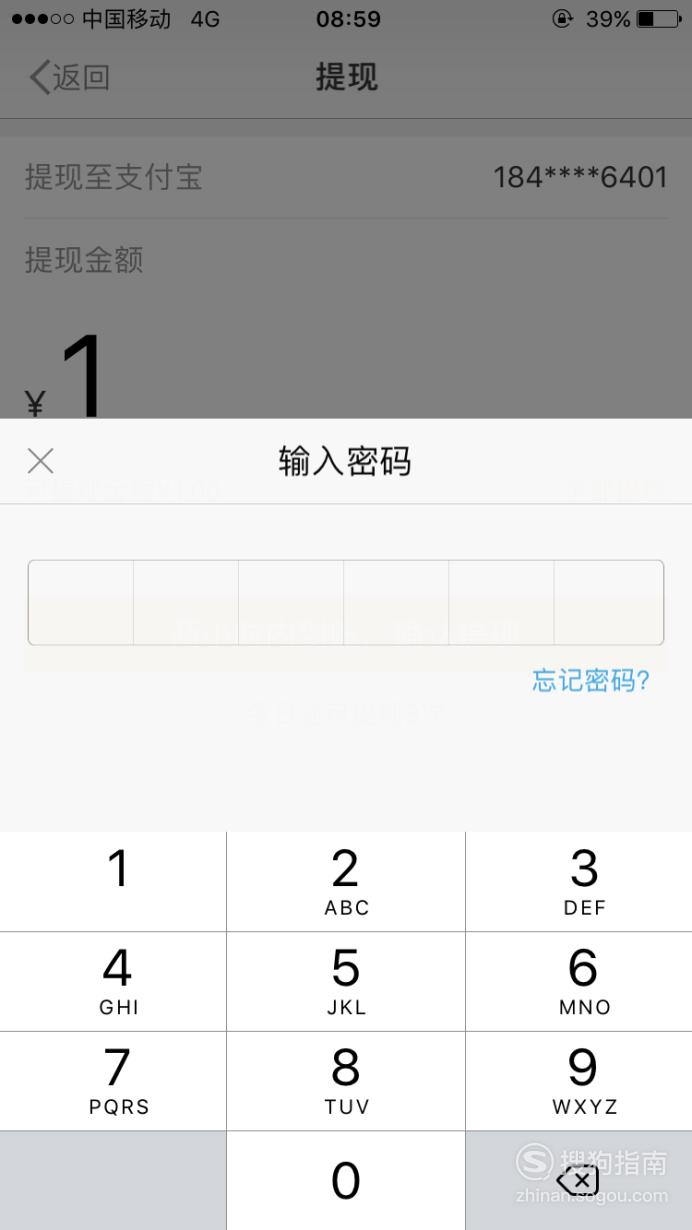This screenshot has width=692, height=1230.
Task: Enter digit 5 on the keypad
Action: (346, 981)
